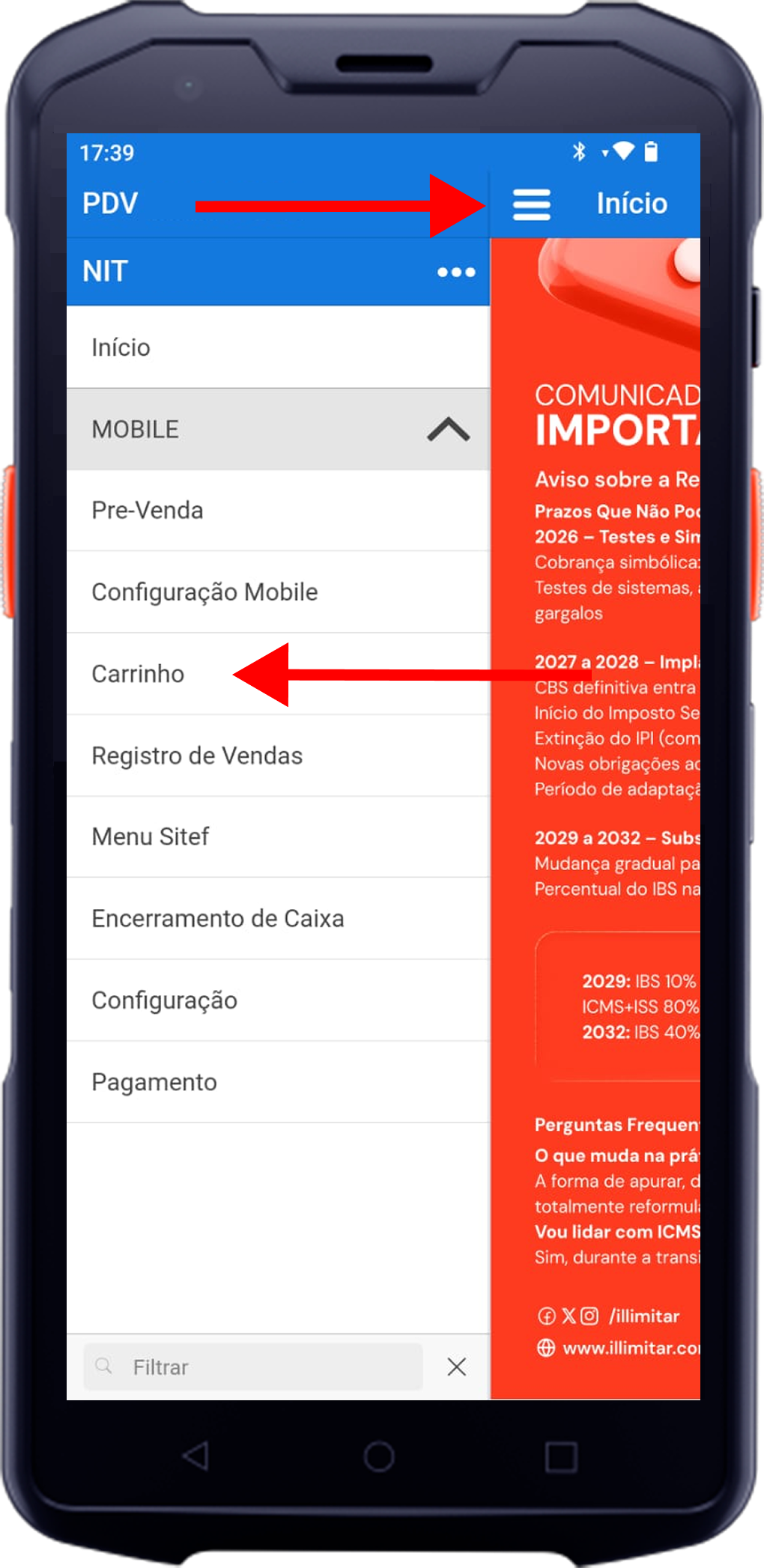This screenshot has height=1568, width=764.
Task: Collapse the MOBILE section
Action: coord(448,430)
